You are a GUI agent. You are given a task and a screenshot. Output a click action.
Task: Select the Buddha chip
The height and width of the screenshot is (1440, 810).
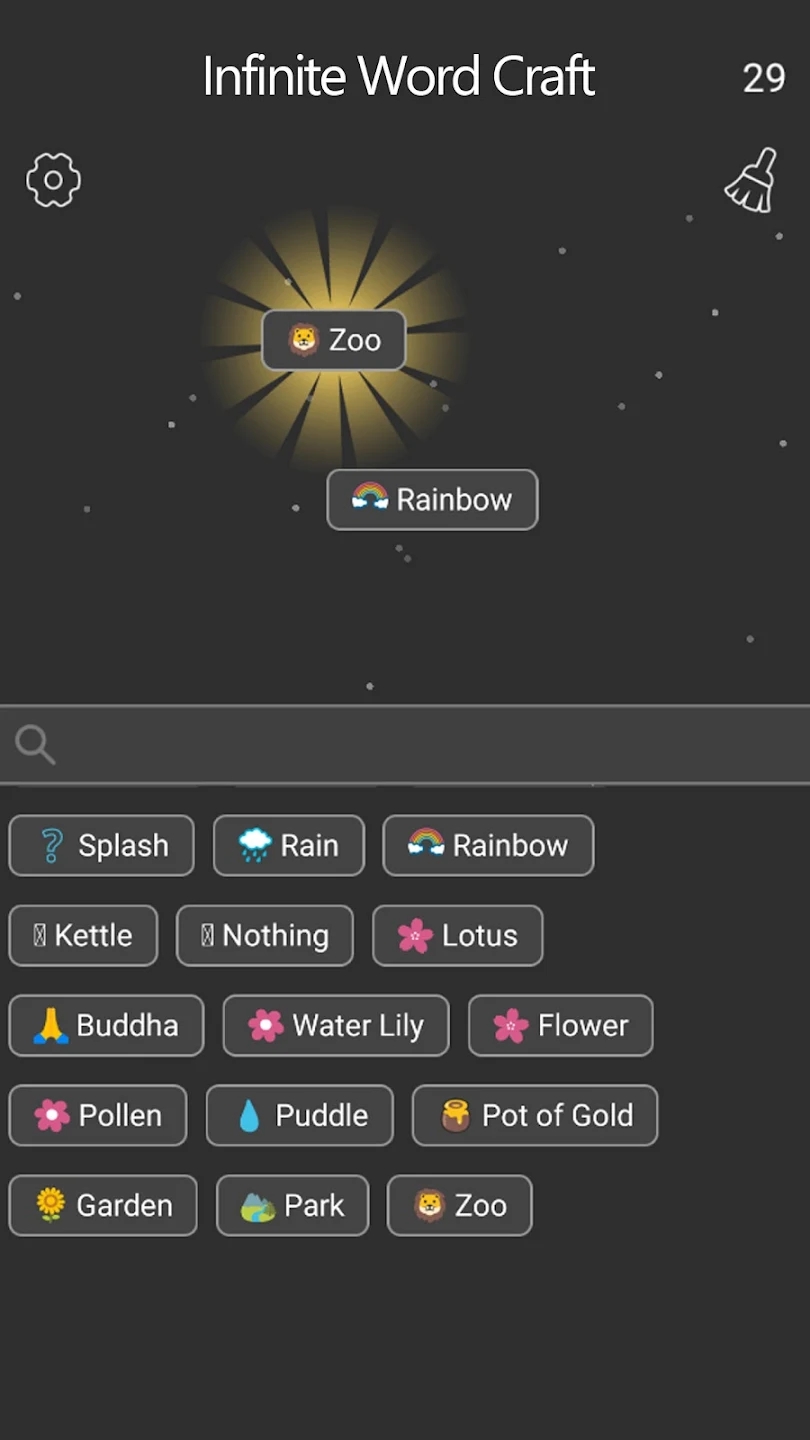coord(106,1025)
